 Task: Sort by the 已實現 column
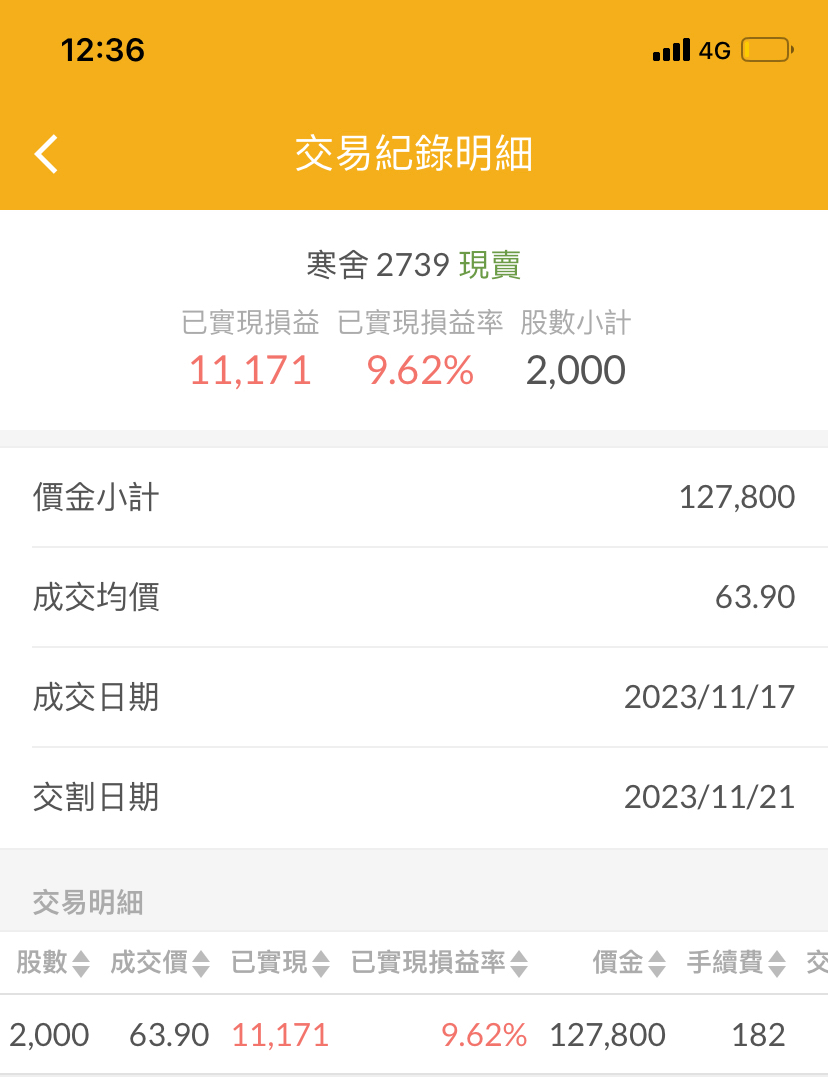280,963
